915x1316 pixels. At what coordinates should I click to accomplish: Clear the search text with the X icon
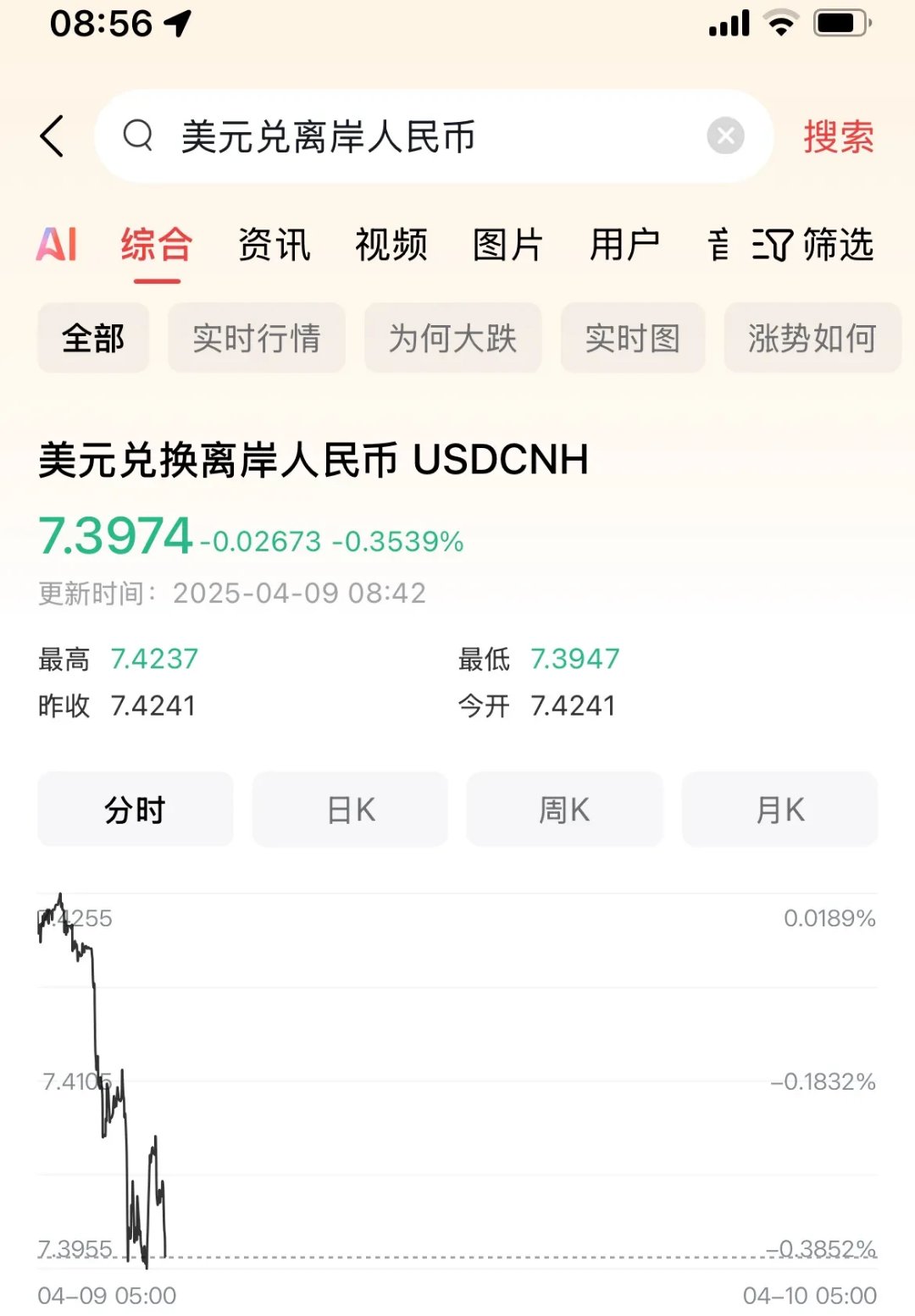coord(724,136)
